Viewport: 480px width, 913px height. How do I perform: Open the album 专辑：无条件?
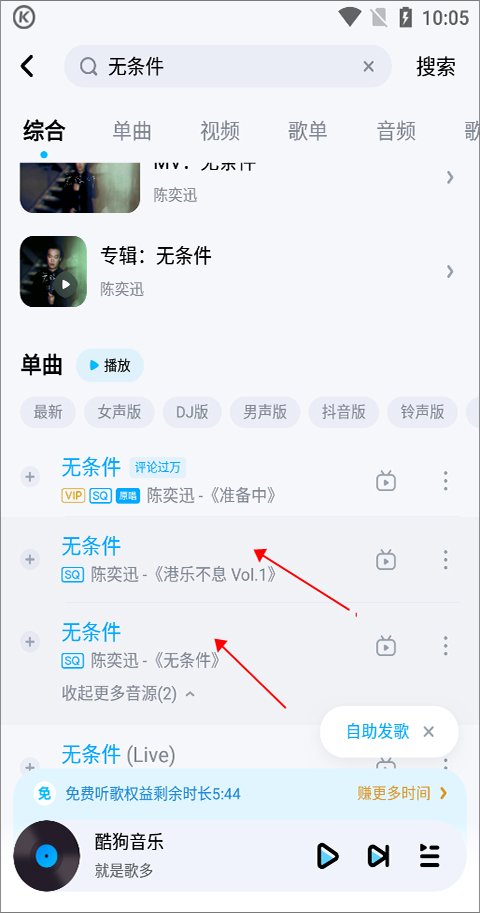pyautogui.click(x=240, y=271)
